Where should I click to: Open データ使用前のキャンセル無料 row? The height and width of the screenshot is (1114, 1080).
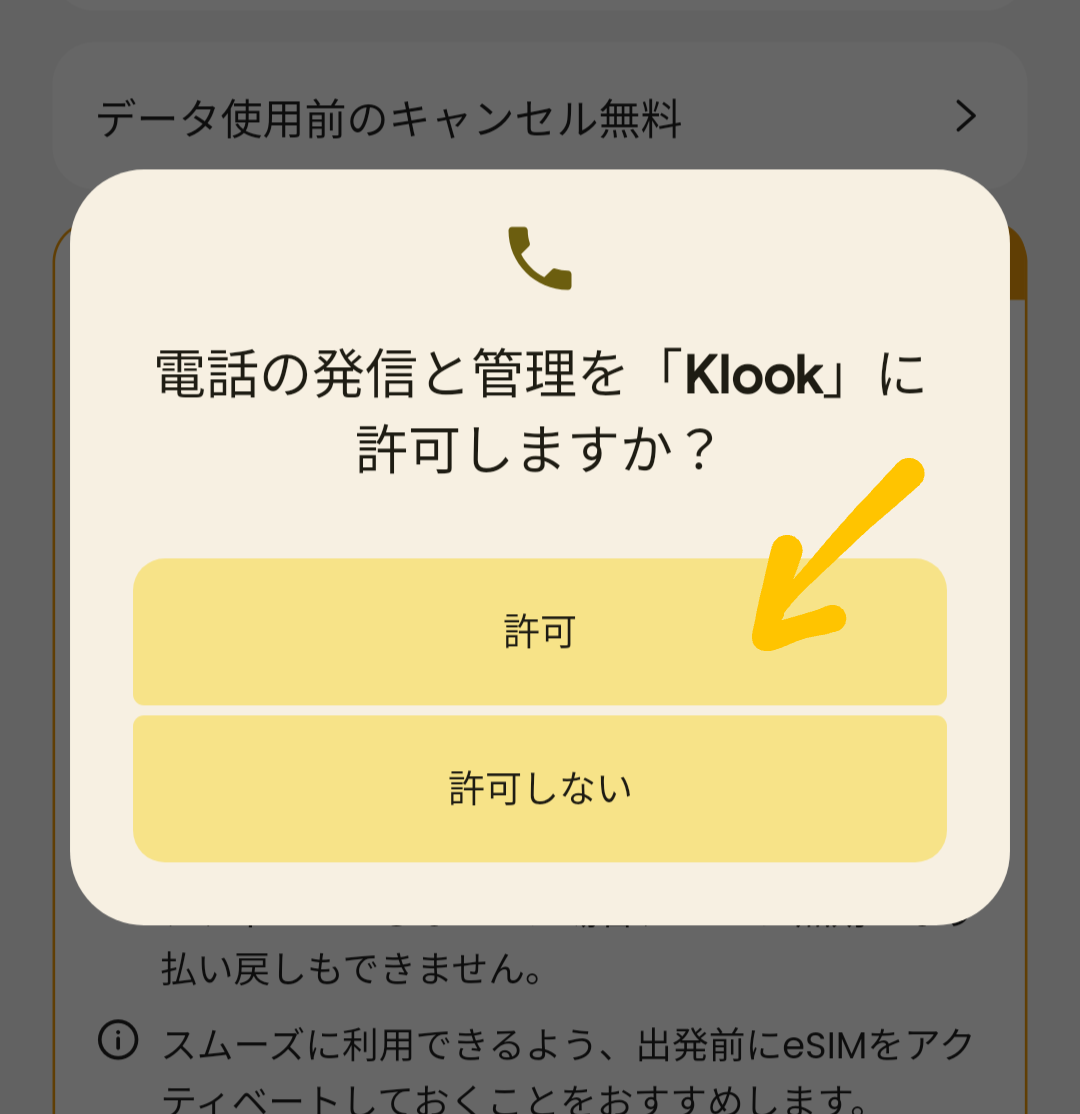coord(539,118)
